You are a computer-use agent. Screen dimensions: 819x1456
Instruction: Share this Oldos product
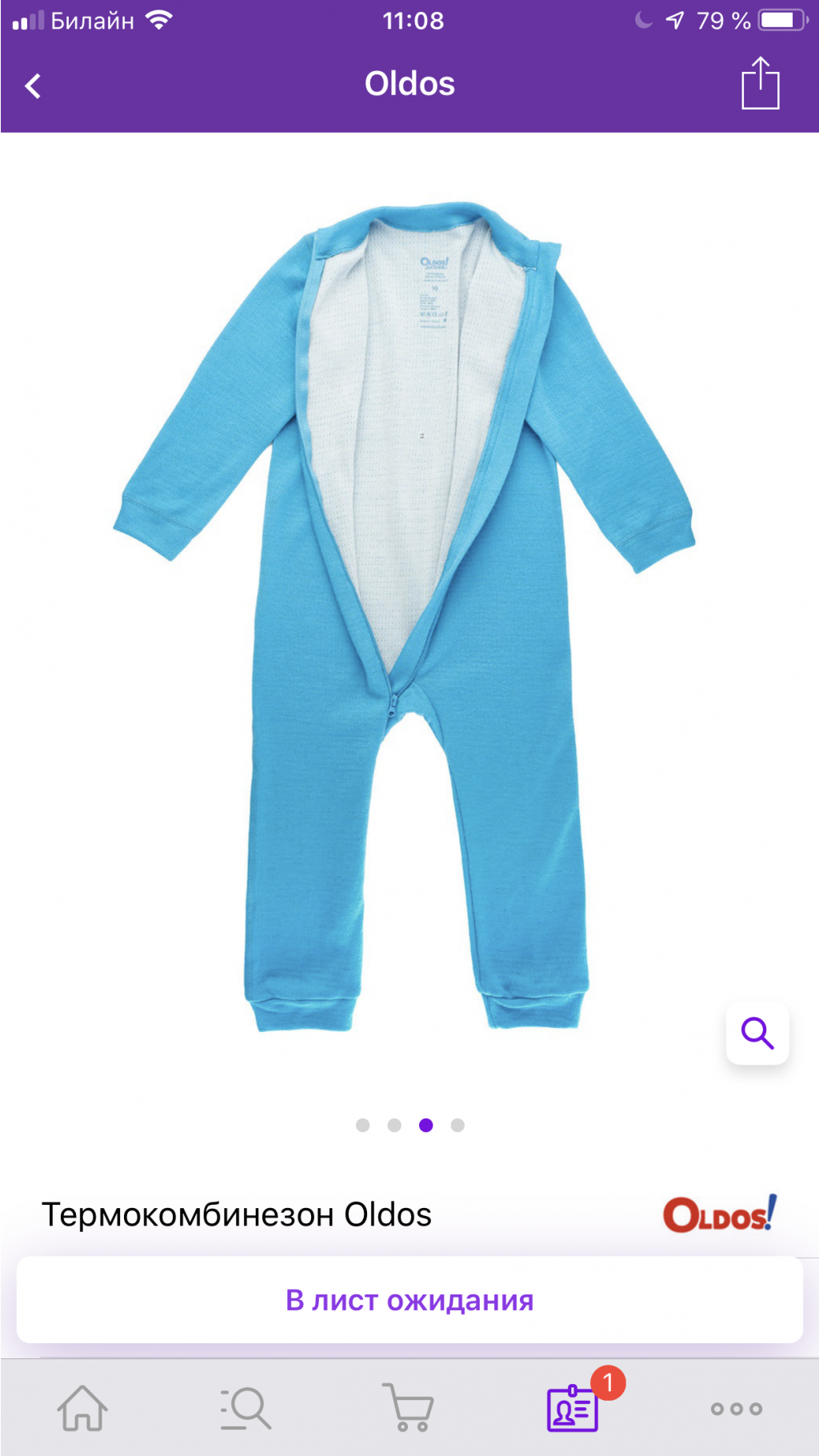(x=760, y=84)
